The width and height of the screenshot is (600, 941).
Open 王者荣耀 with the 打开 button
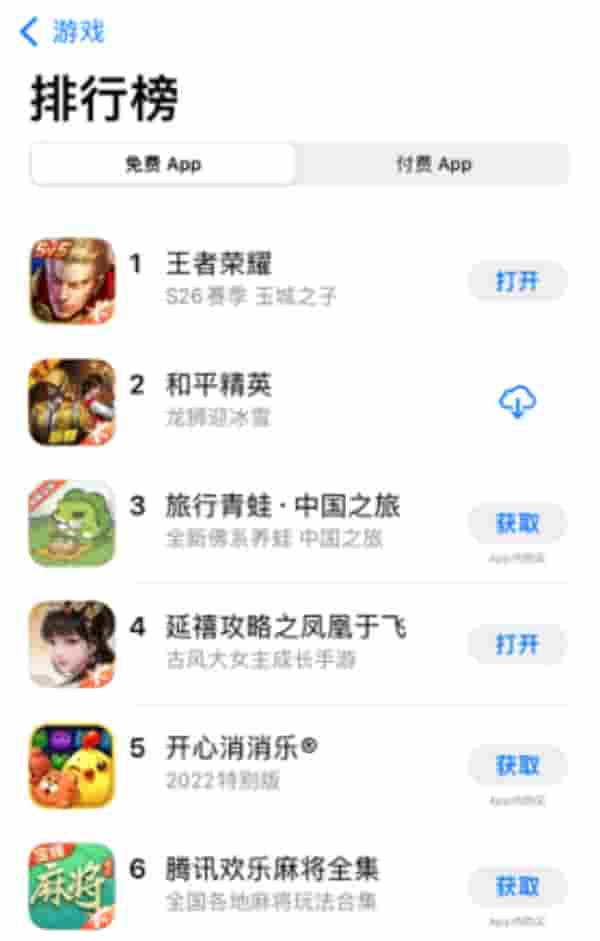tap(517, 281)
